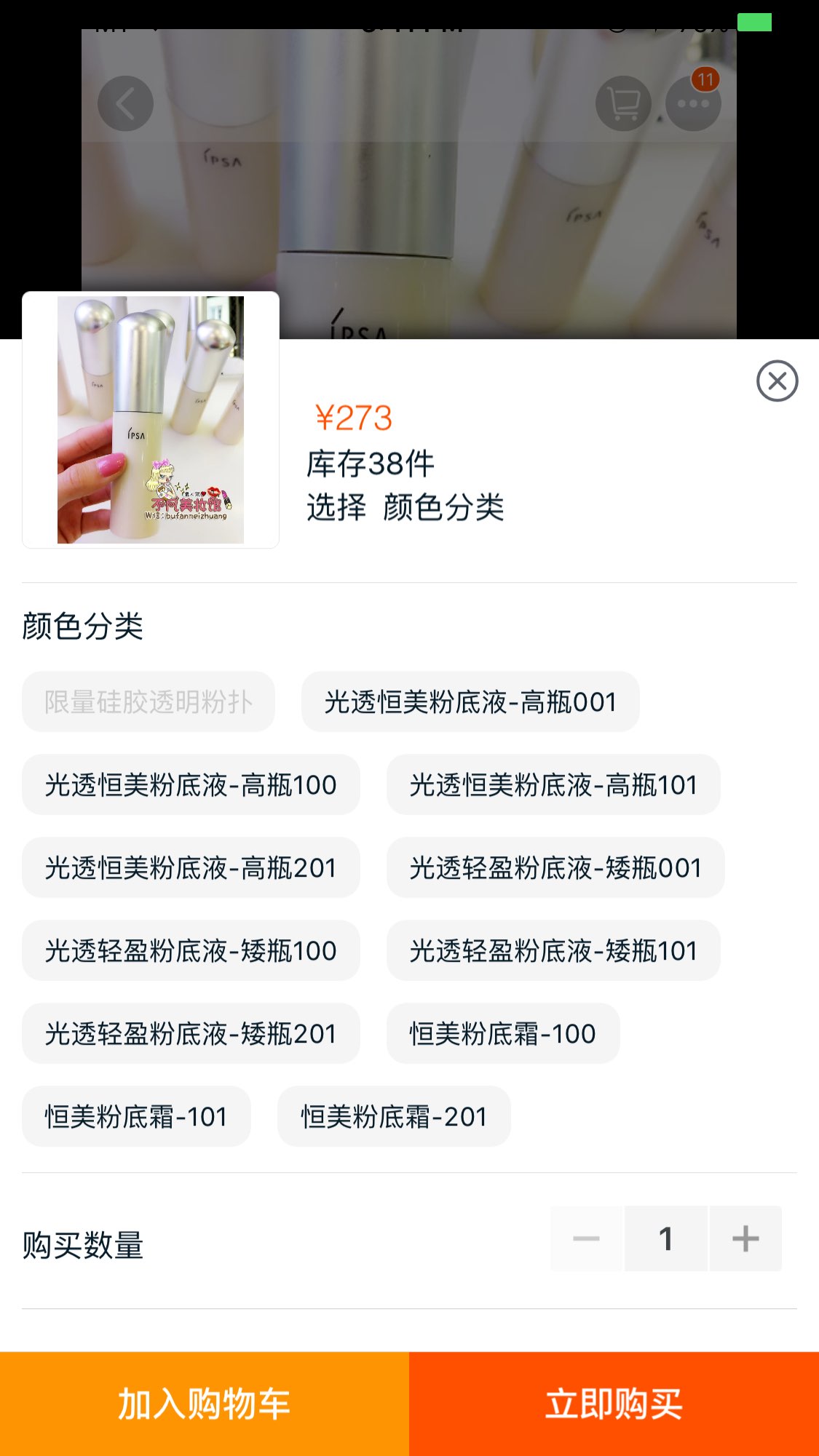Select 光透恒美粉底液-高瓶001 option
Image resolution: width=819 pixels, height=1456 pixels.
point(470,702)
